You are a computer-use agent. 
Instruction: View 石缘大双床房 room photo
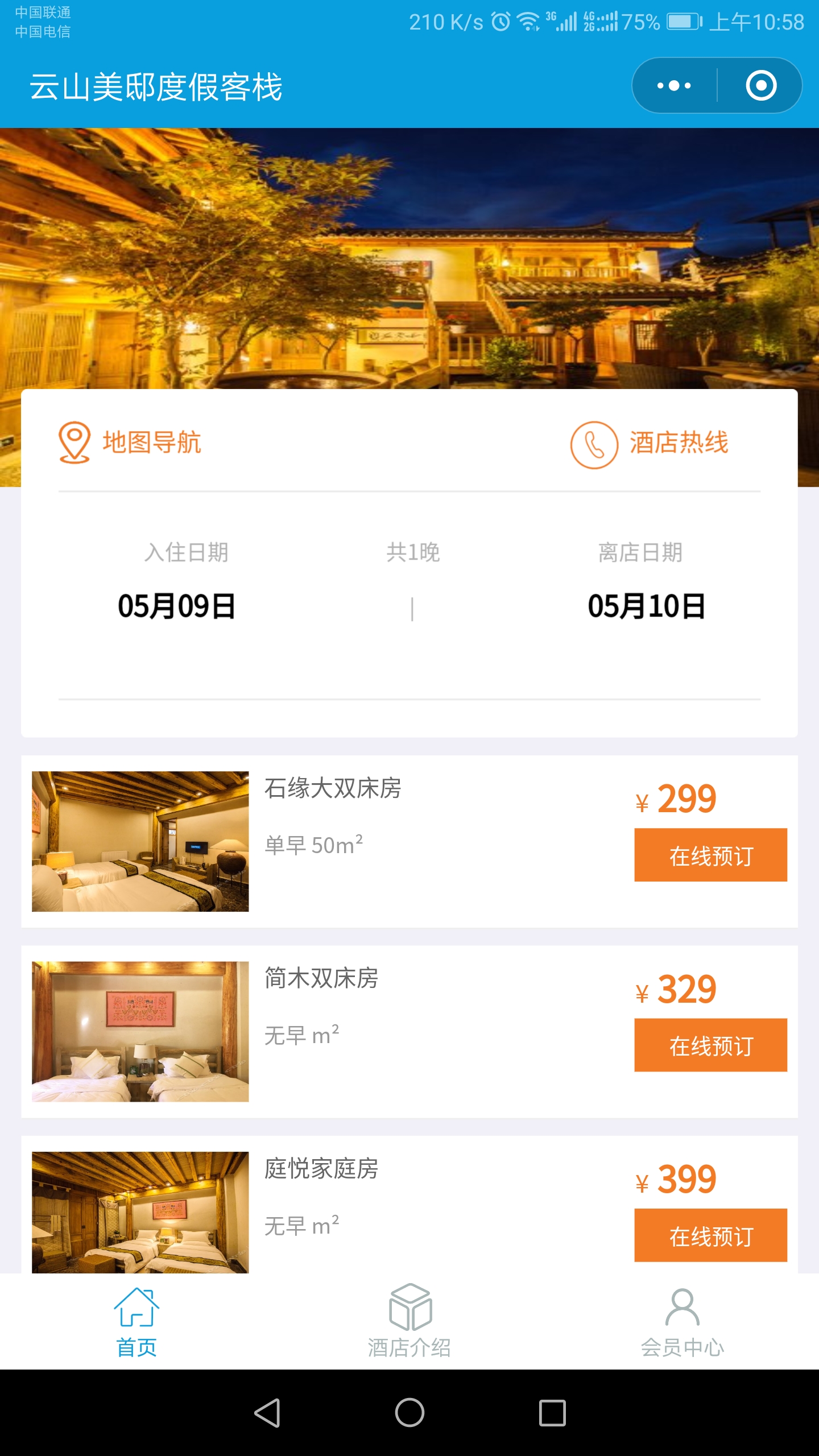pos(140,841)
